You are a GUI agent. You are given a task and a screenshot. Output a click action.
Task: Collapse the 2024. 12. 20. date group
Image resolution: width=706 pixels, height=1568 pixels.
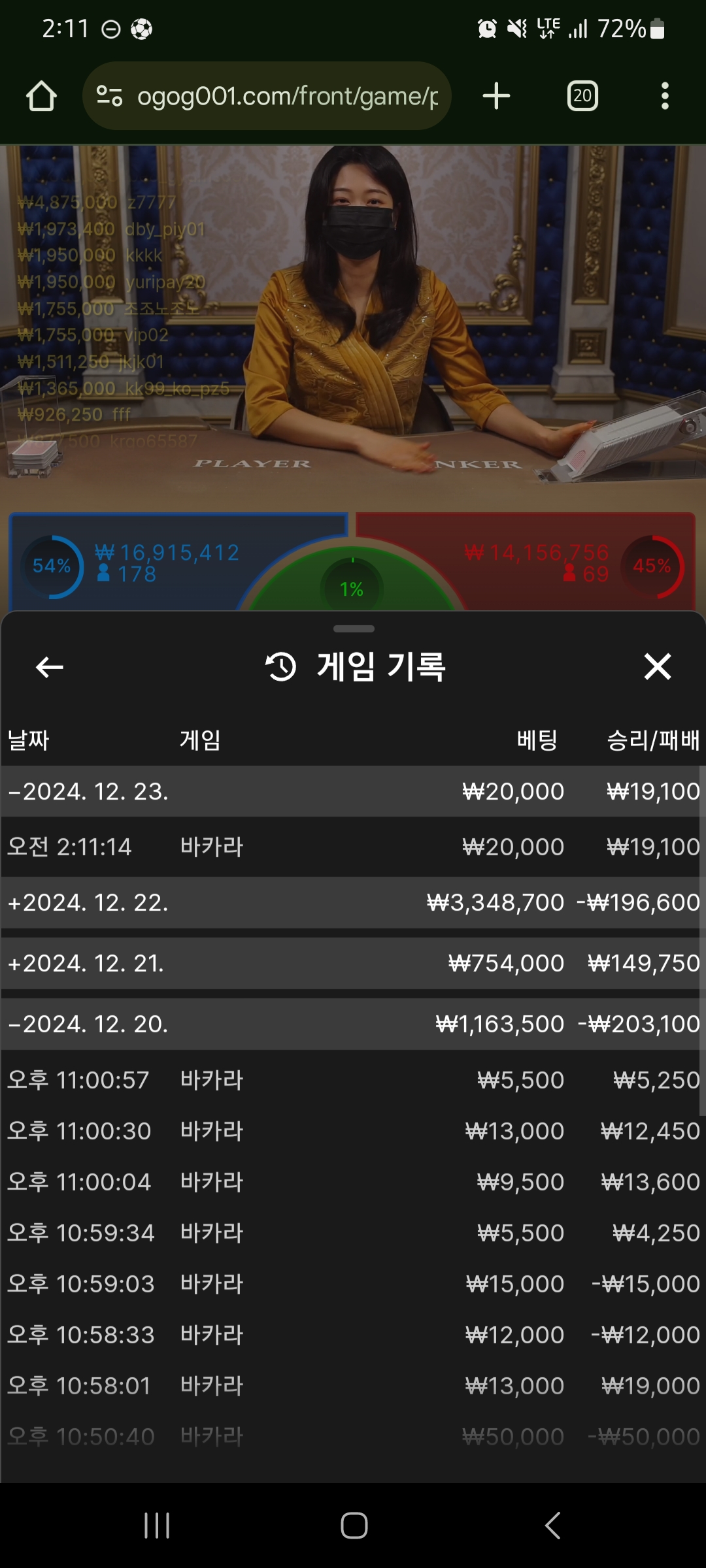(88, 1024)
